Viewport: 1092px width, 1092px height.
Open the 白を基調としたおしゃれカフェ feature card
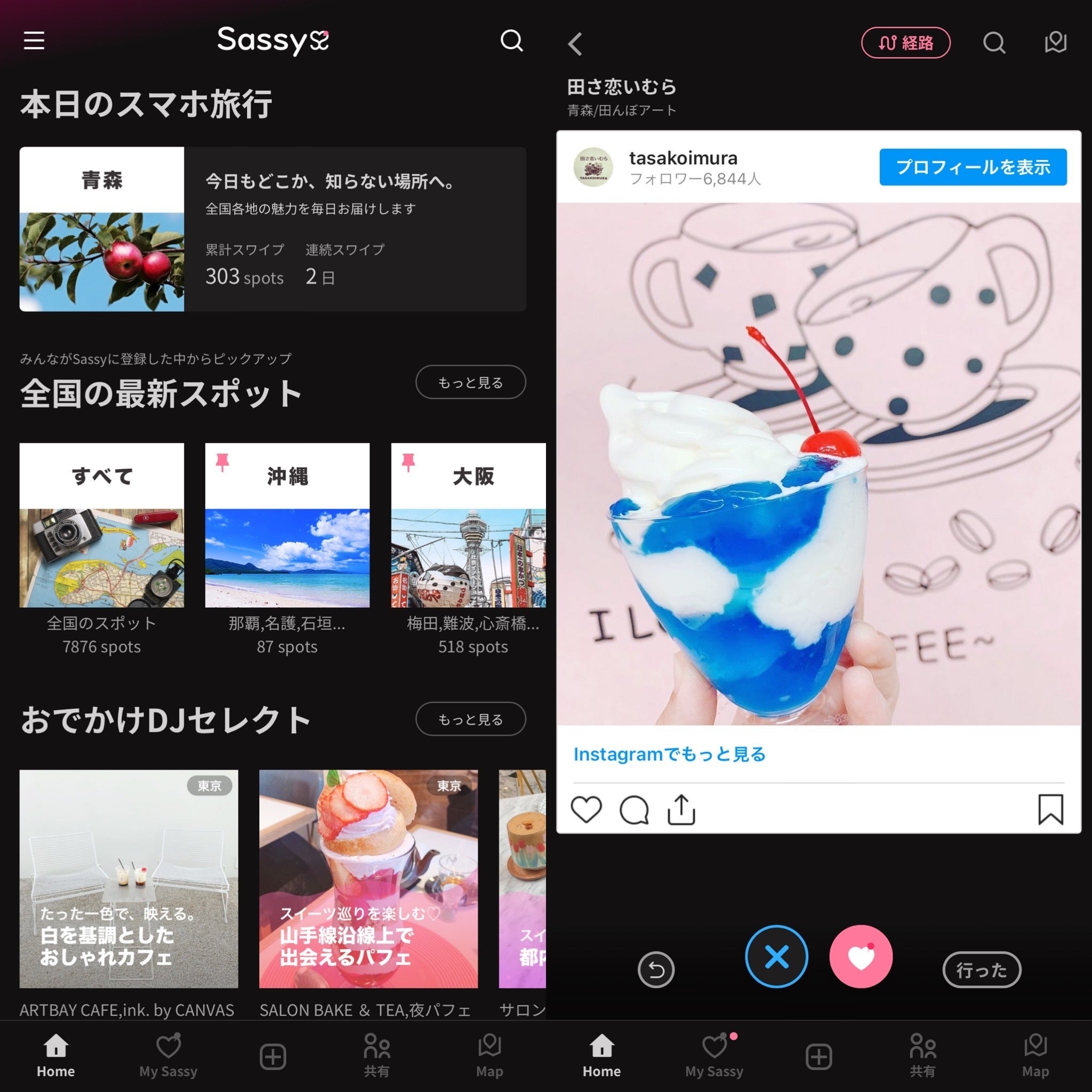point(129,879)
